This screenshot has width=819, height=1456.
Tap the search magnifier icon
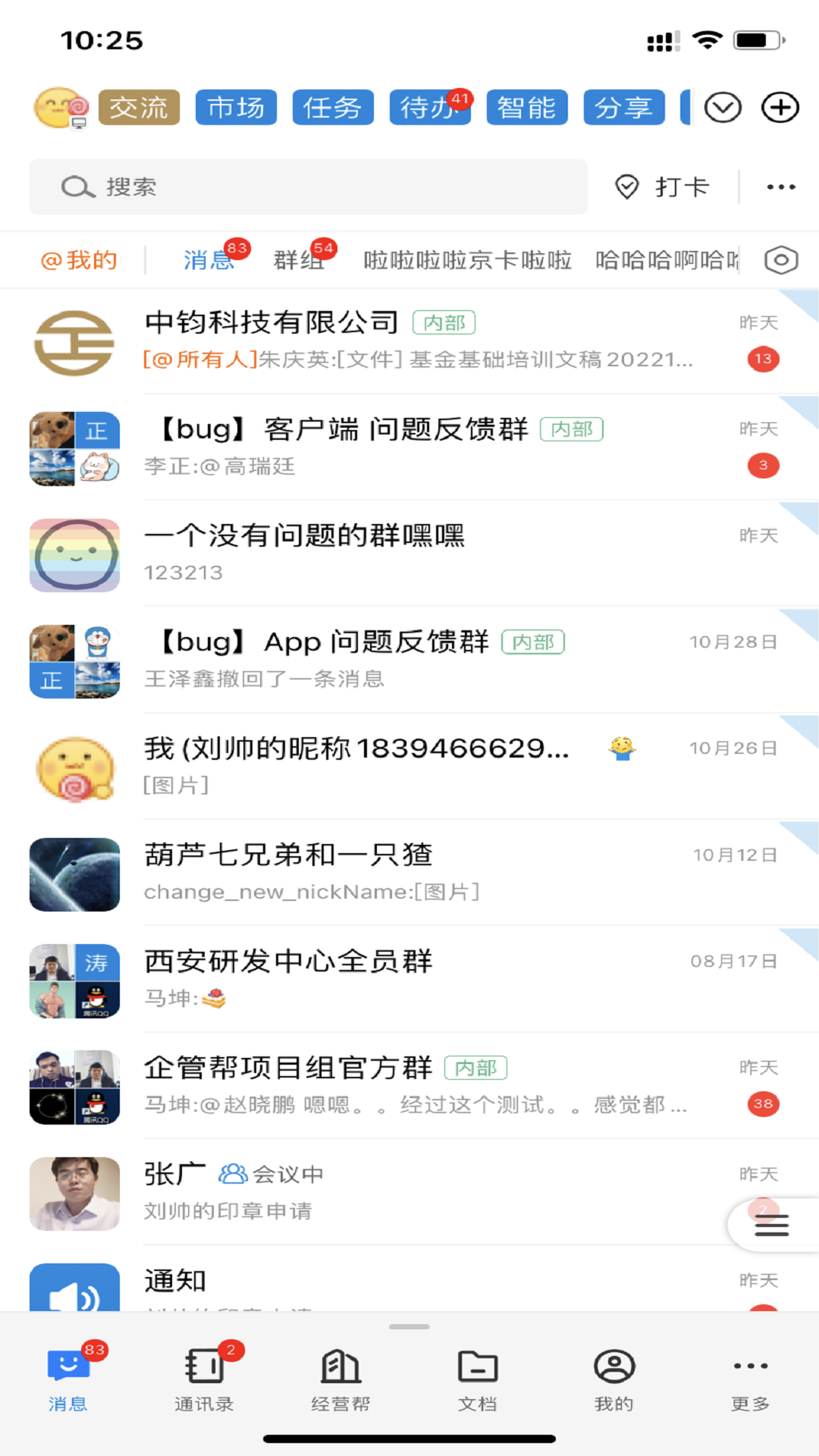point(77,187)
